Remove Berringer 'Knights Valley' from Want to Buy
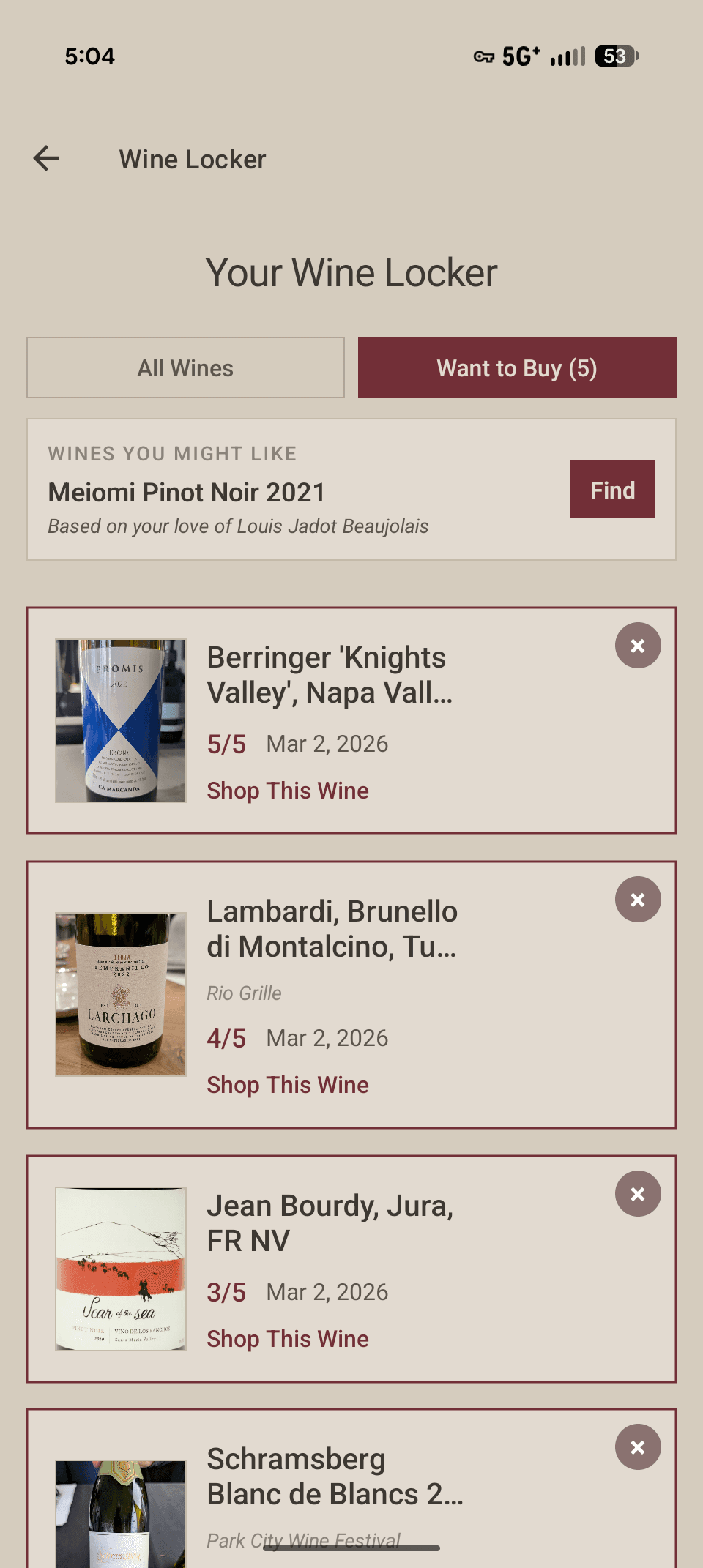The width and height of the screenshot is (703, 1568). pyautogui.click(x=638, y=644)
